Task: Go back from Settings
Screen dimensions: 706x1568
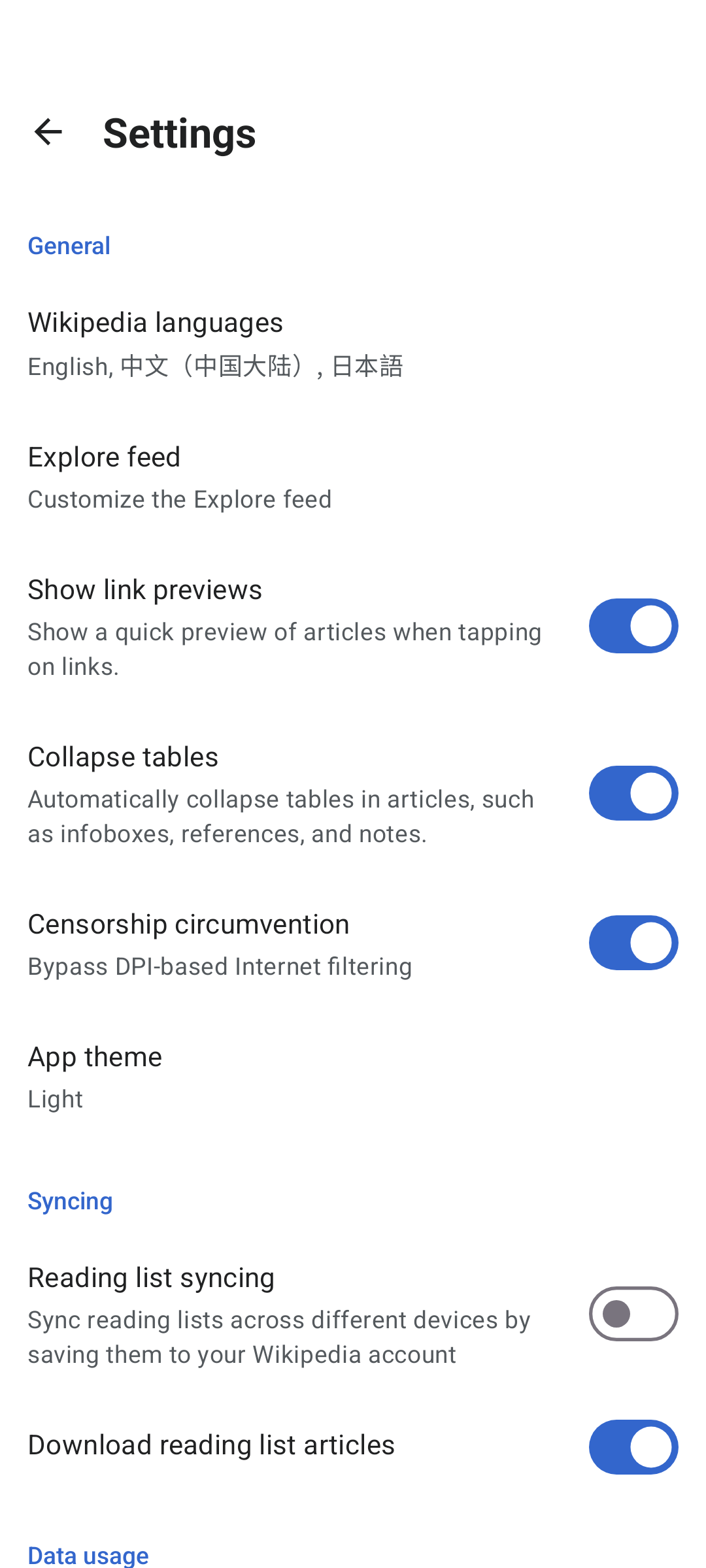Action: click(48, 133)
